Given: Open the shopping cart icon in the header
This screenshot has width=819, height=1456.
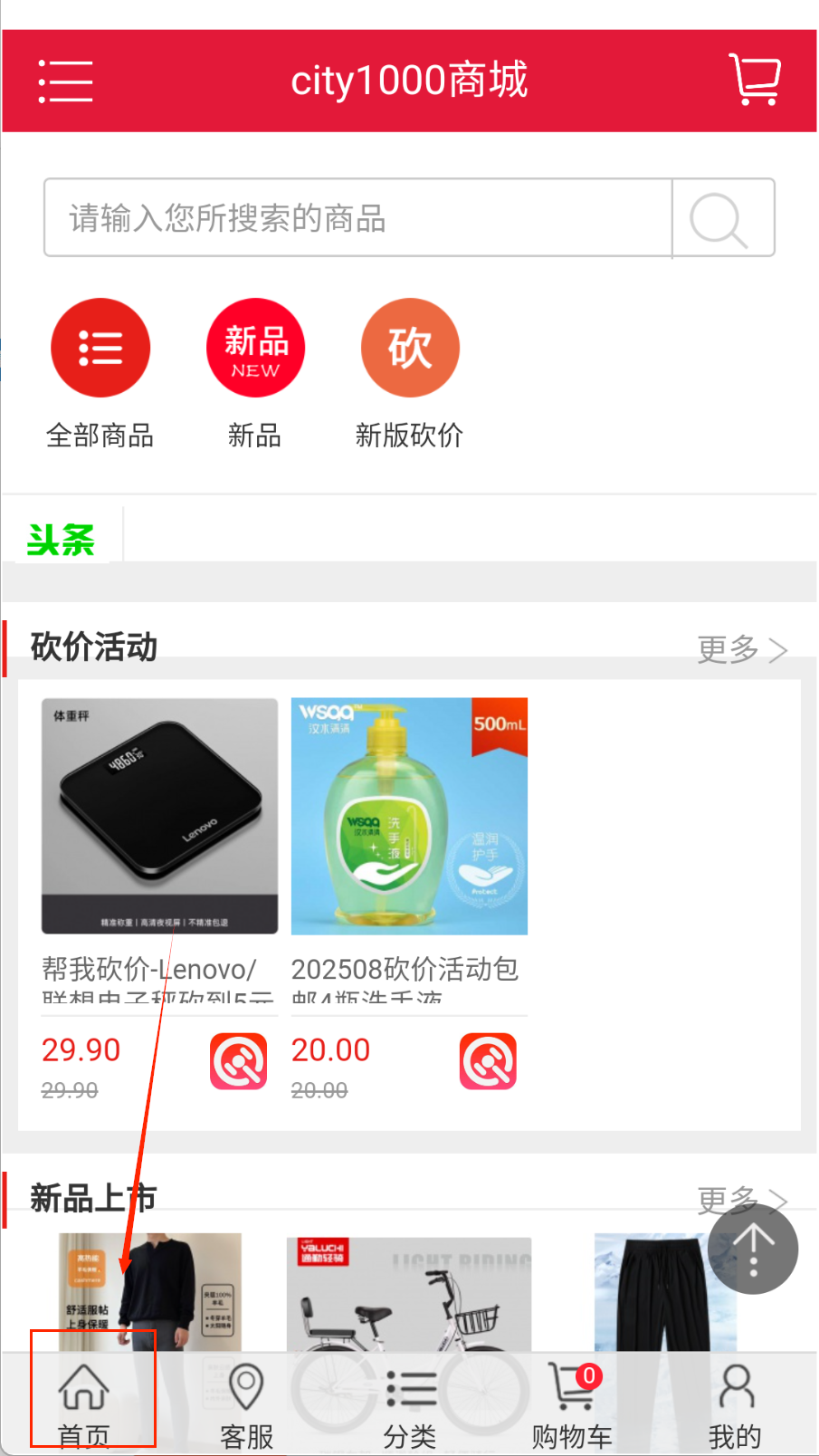Looking at the screenshot, I should tap(755, 80).
